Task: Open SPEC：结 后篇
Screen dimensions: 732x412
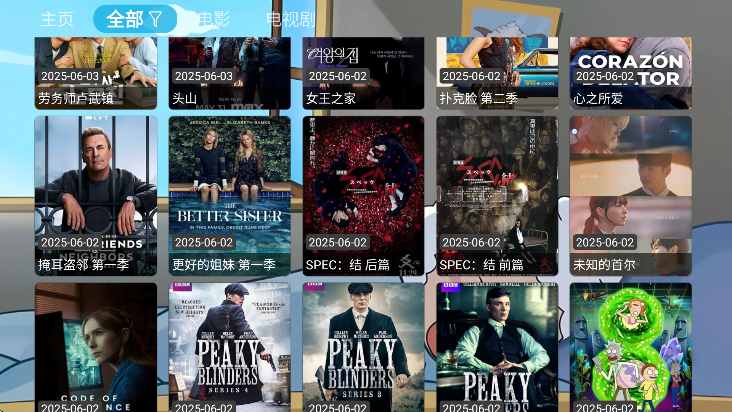Action: point(364,195)
